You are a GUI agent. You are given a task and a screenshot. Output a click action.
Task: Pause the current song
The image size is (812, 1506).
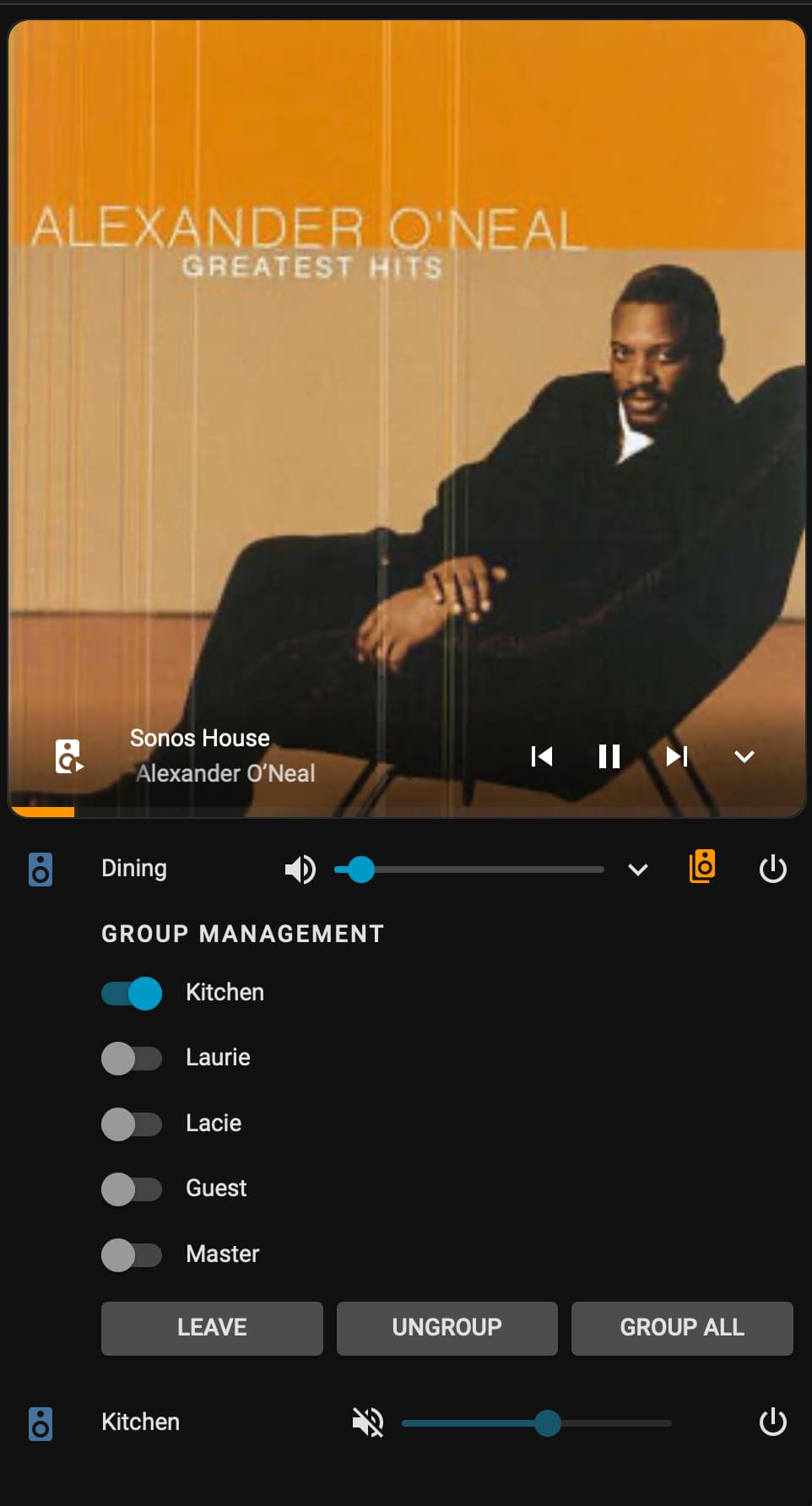[609, 756]
